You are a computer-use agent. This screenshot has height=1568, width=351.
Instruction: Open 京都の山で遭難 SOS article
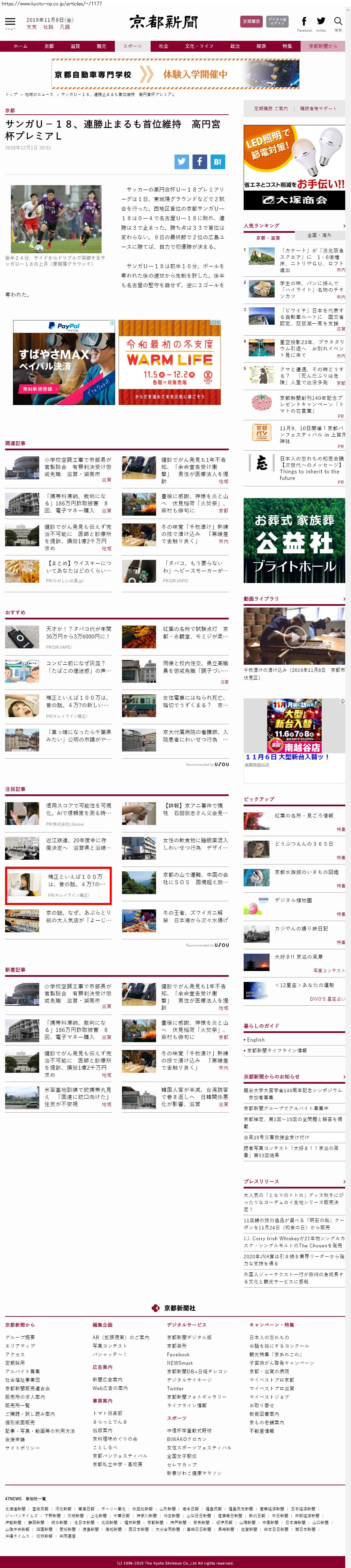(x=195, y=878)
